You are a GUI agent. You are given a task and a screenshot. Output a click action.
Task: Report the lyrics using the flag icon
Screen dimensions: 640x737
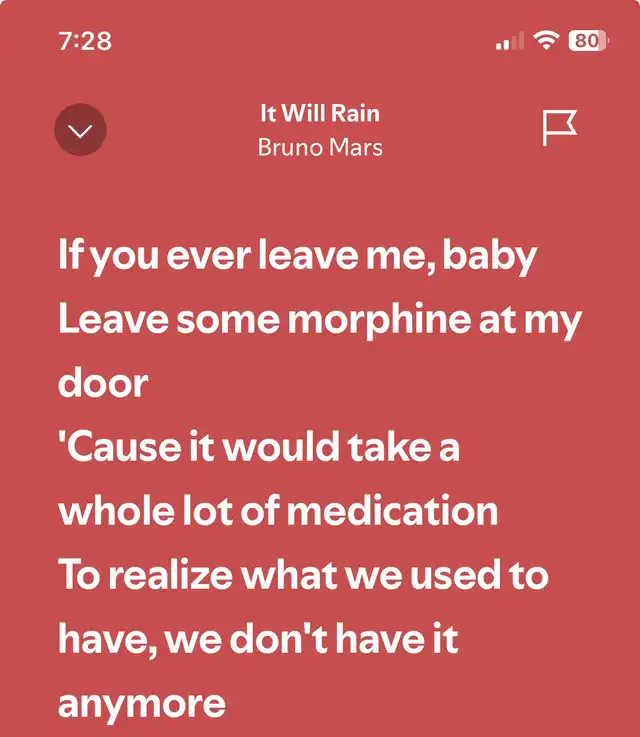pyautogui.click(x=559, y=128)
